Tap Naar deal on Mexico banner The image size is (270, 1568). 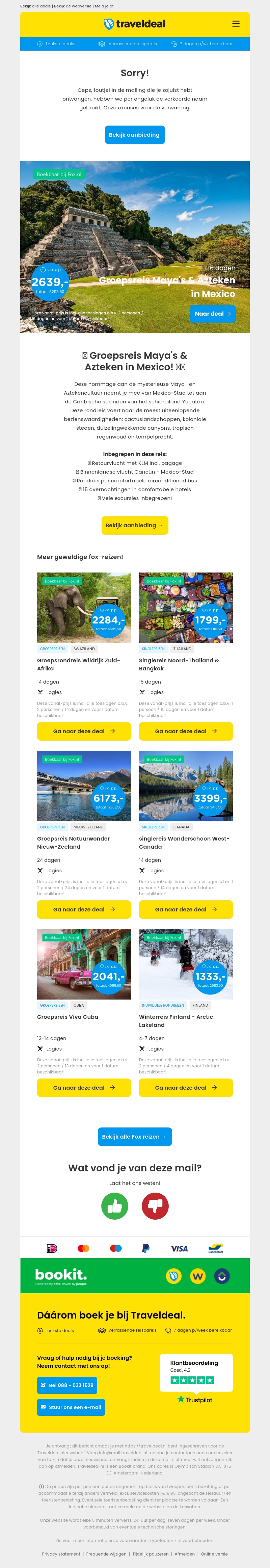coord(212,314)
